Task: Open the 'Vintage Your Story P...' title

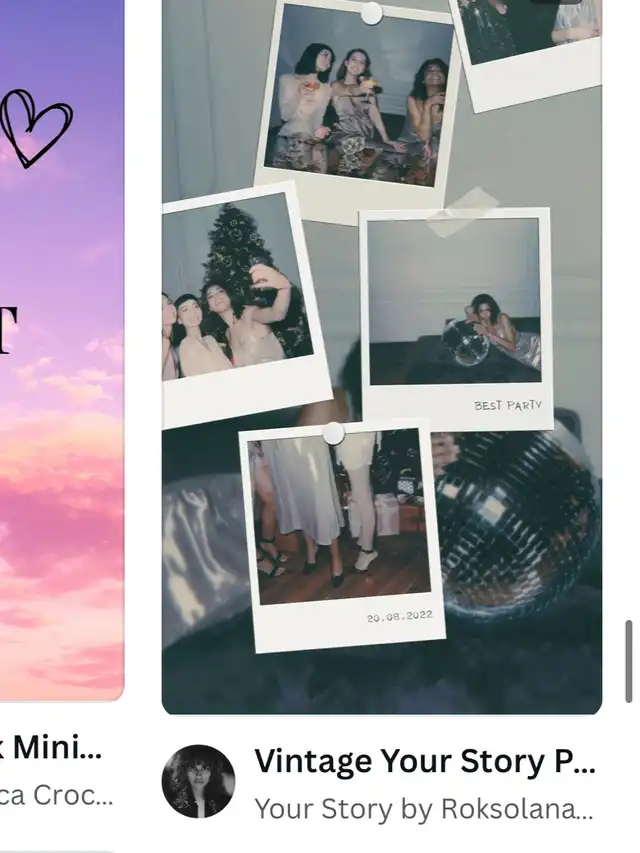Action: tap(424, 761)
